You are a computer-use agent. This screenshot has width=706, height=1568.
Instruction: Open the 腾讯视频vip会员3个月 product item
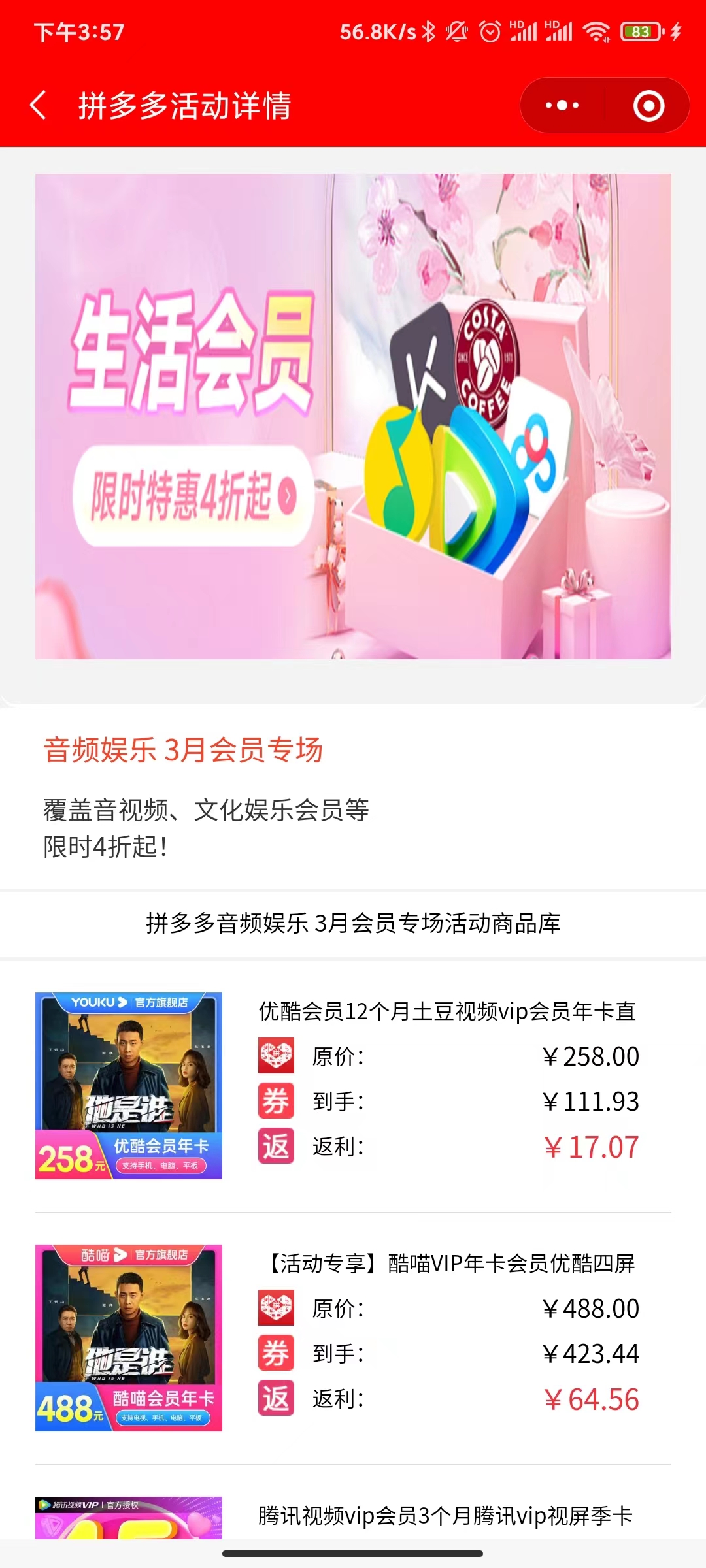[445, 1516]
